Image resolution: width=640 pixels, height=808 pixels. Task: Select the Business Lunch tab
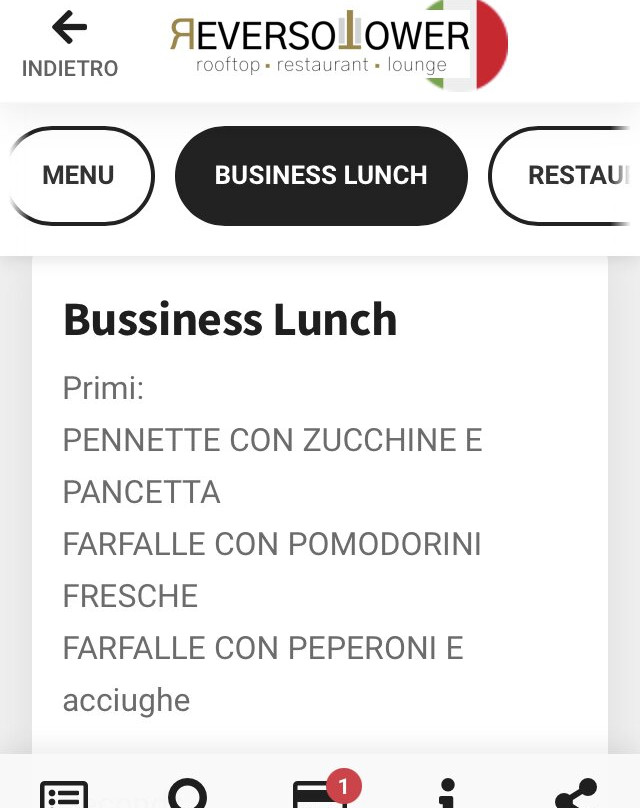pyautogui.click(x=321, y=176)
